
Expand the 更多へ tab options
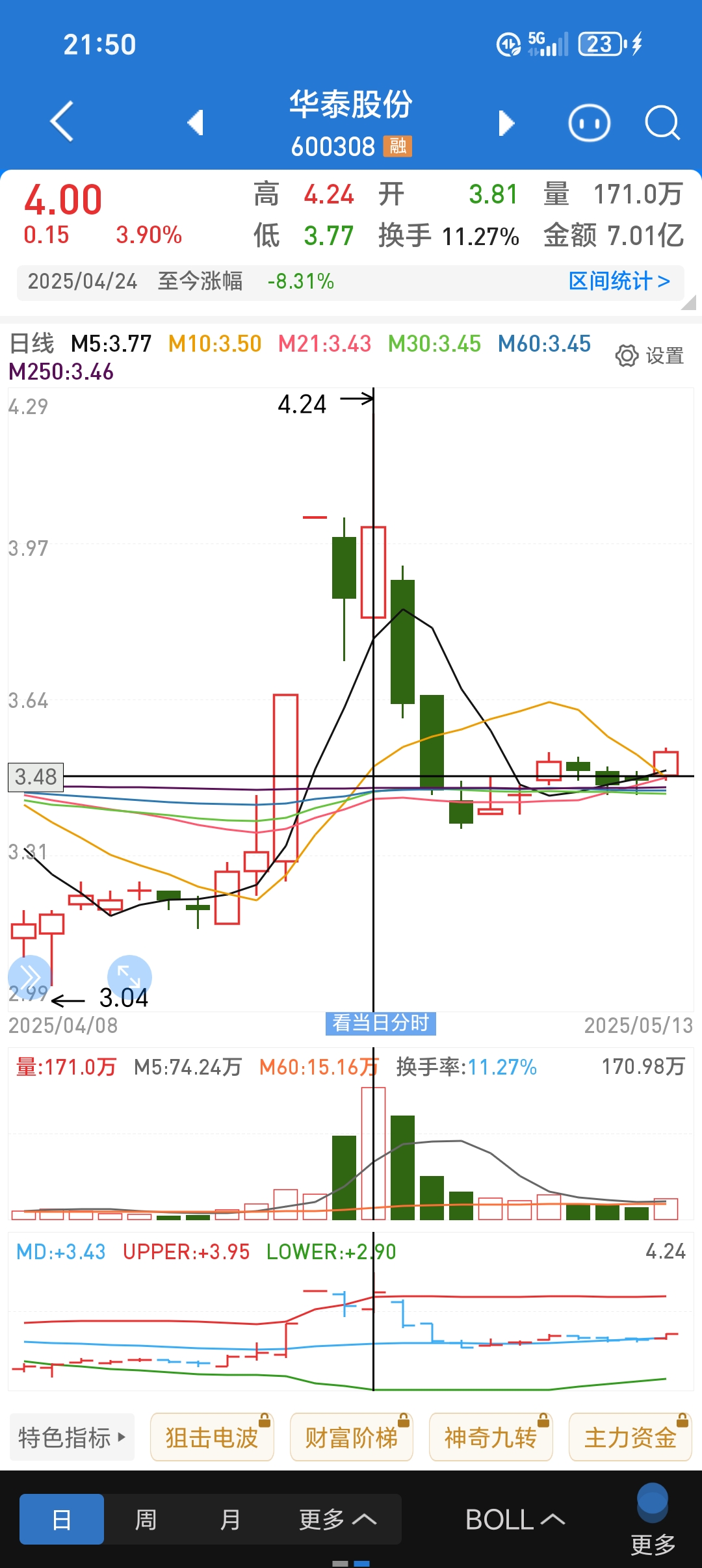pyautogui.click(x=337, y=1520)
